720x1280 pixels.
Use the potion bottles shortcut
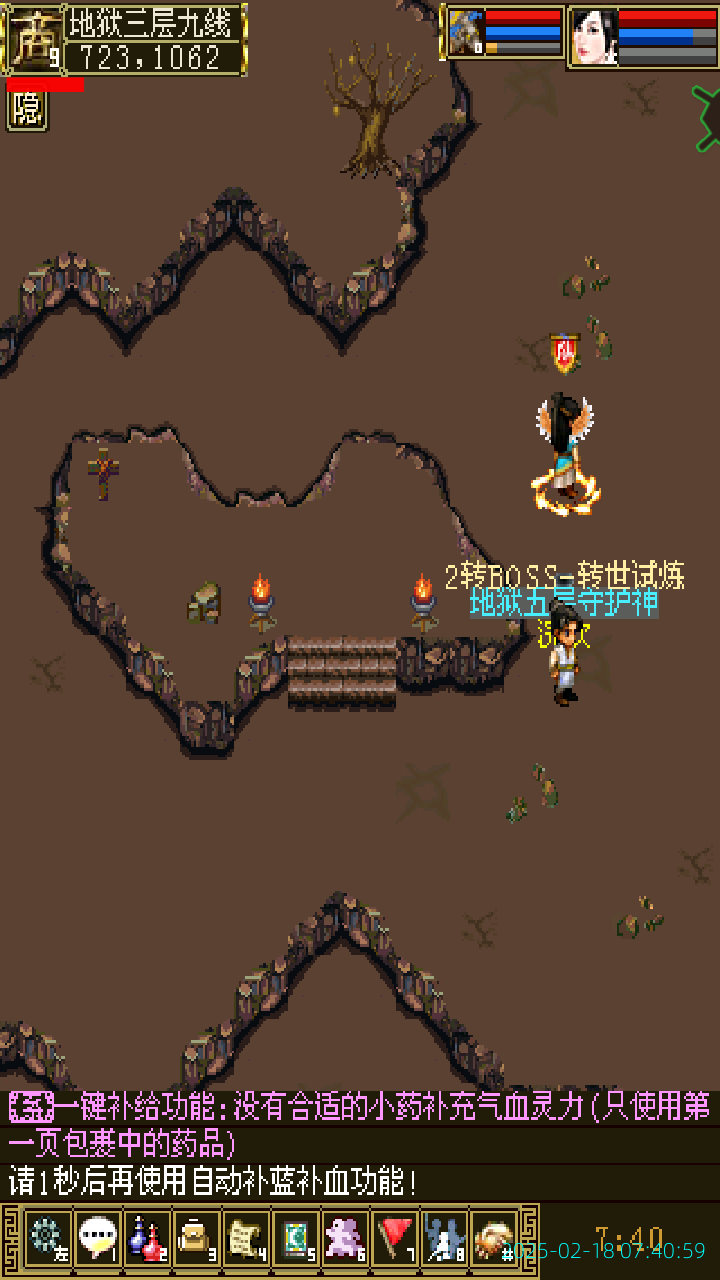[x=147, y=1237]
